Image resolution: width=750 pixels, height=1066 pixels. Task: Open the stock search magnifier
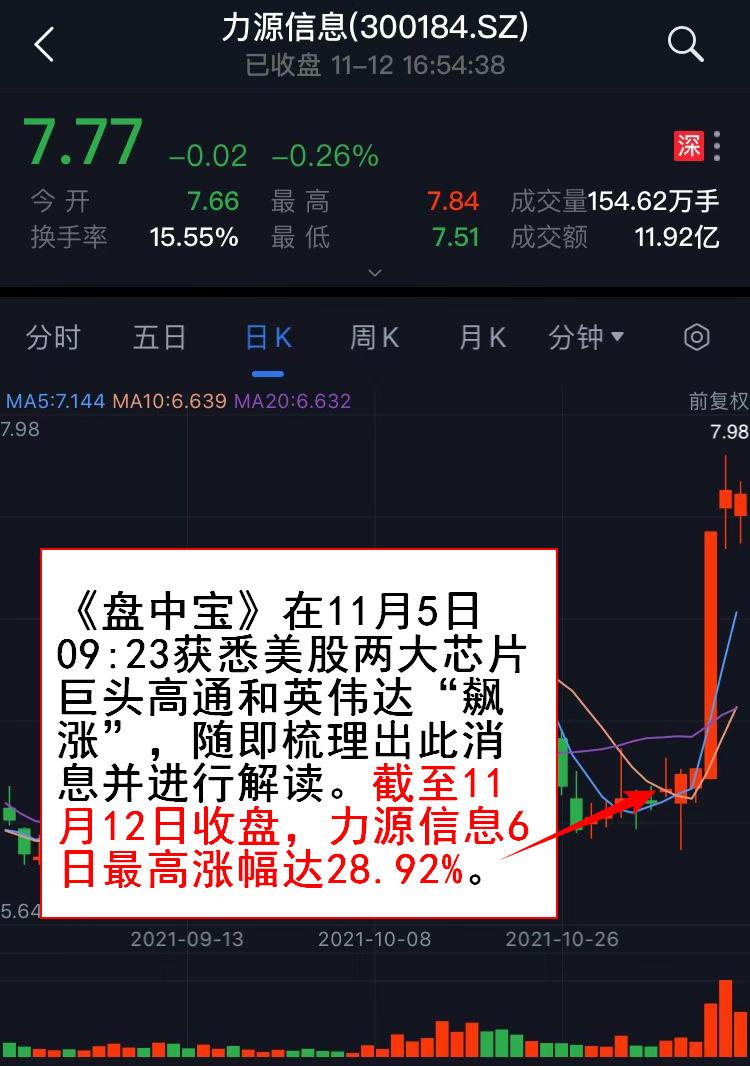click(685, 45)
